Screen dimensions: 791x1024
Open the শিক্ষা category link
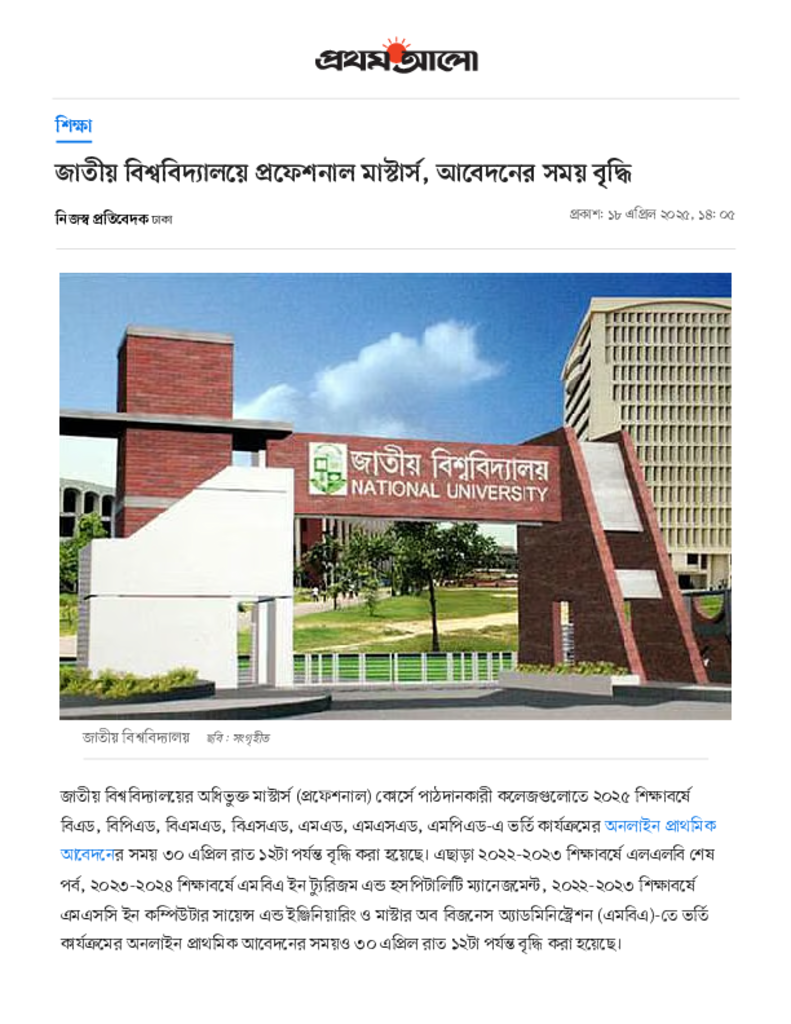click(x=73, y=127)
